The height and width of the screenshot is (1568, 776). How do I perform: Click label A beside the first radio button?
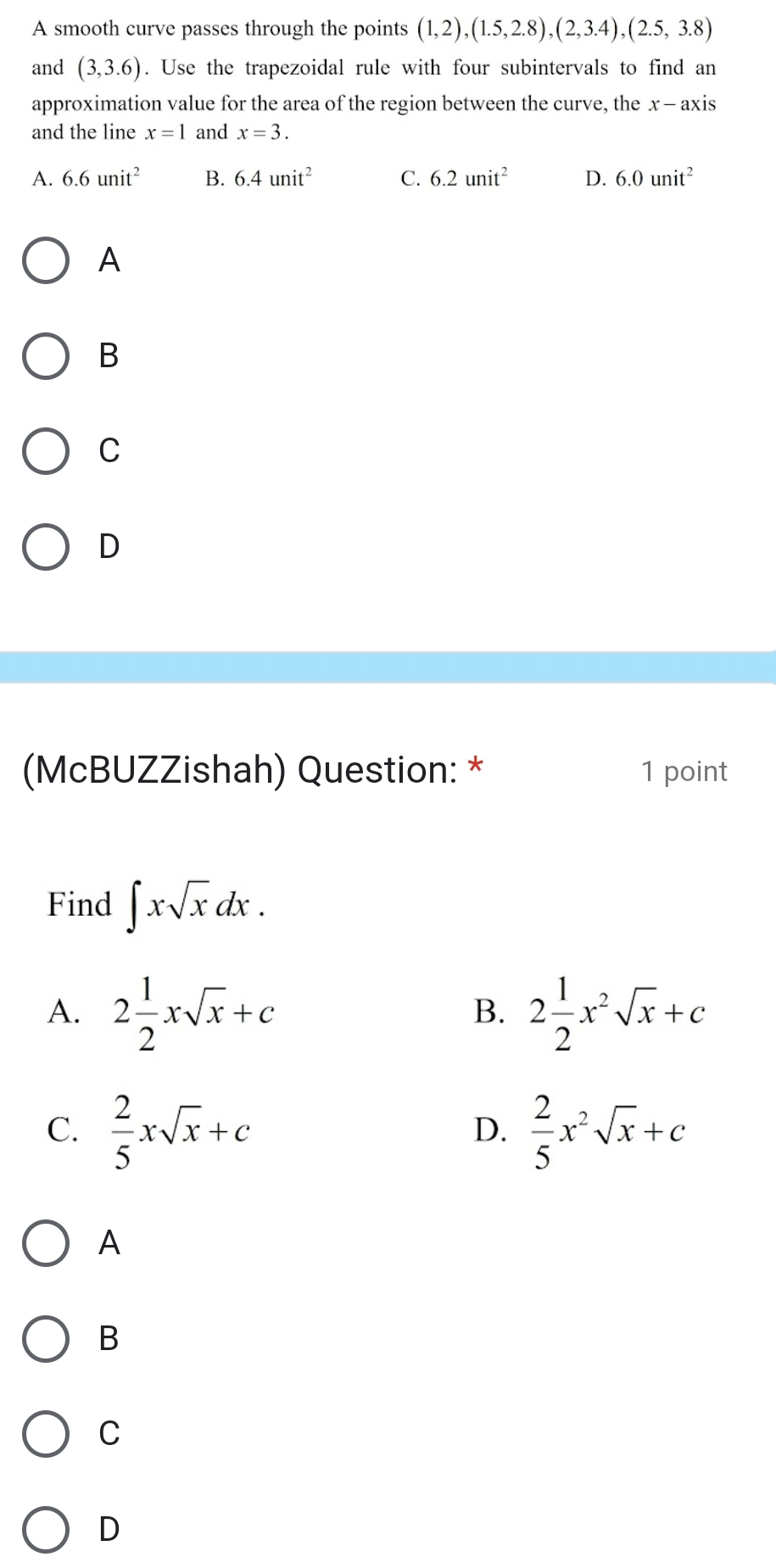(109, 260)
